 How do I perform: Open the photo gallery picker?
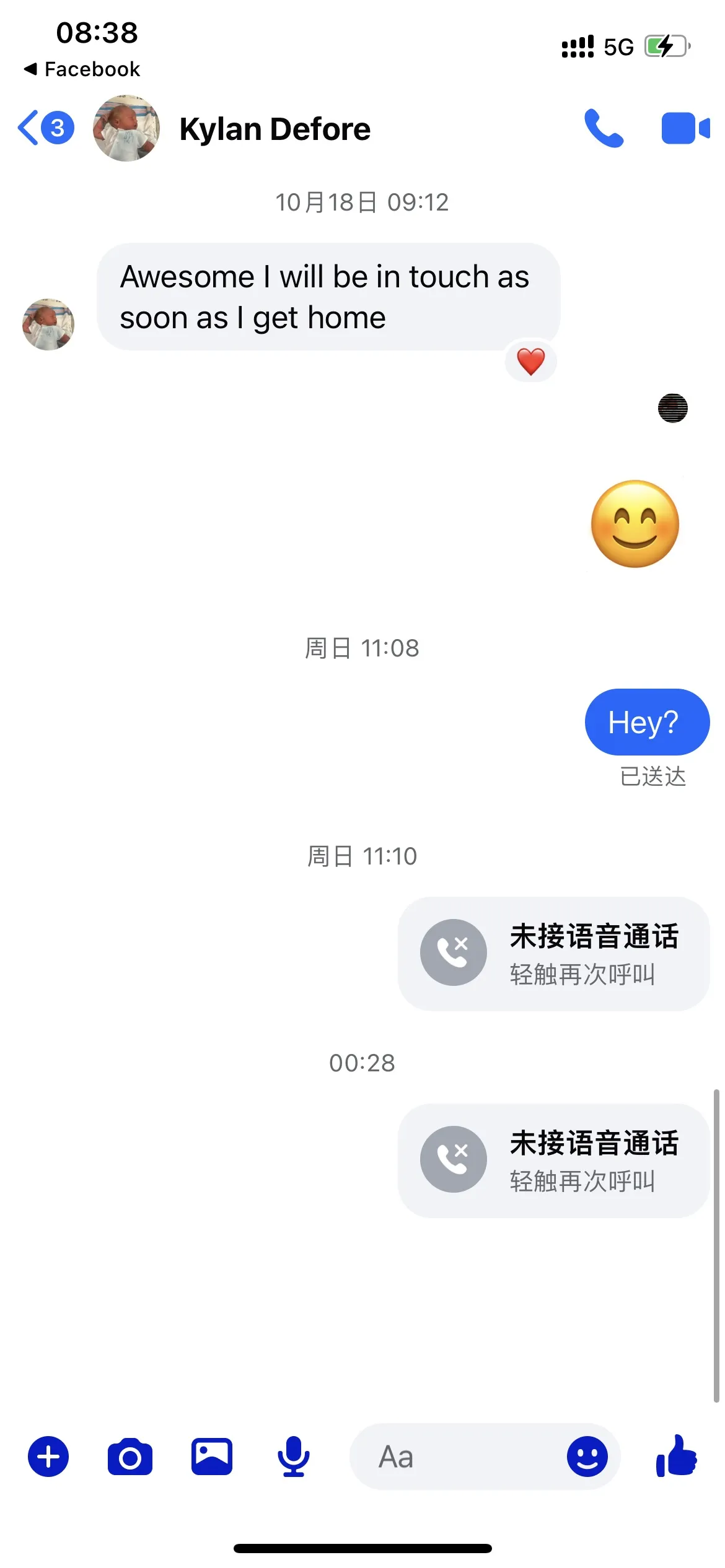coord(212,1457)
